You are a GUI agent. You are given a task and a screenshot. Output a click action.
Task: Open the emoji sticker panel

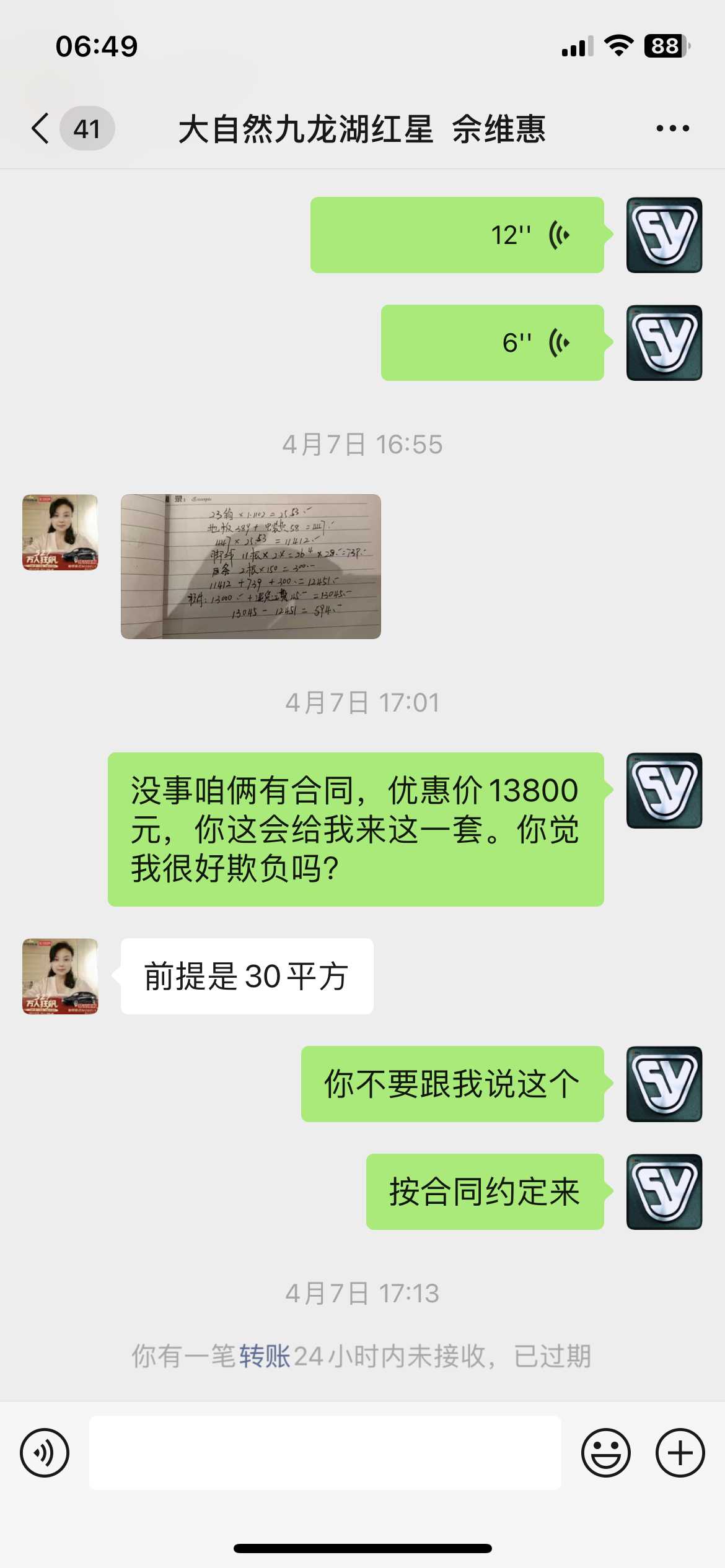click(x=605, y=1453)
